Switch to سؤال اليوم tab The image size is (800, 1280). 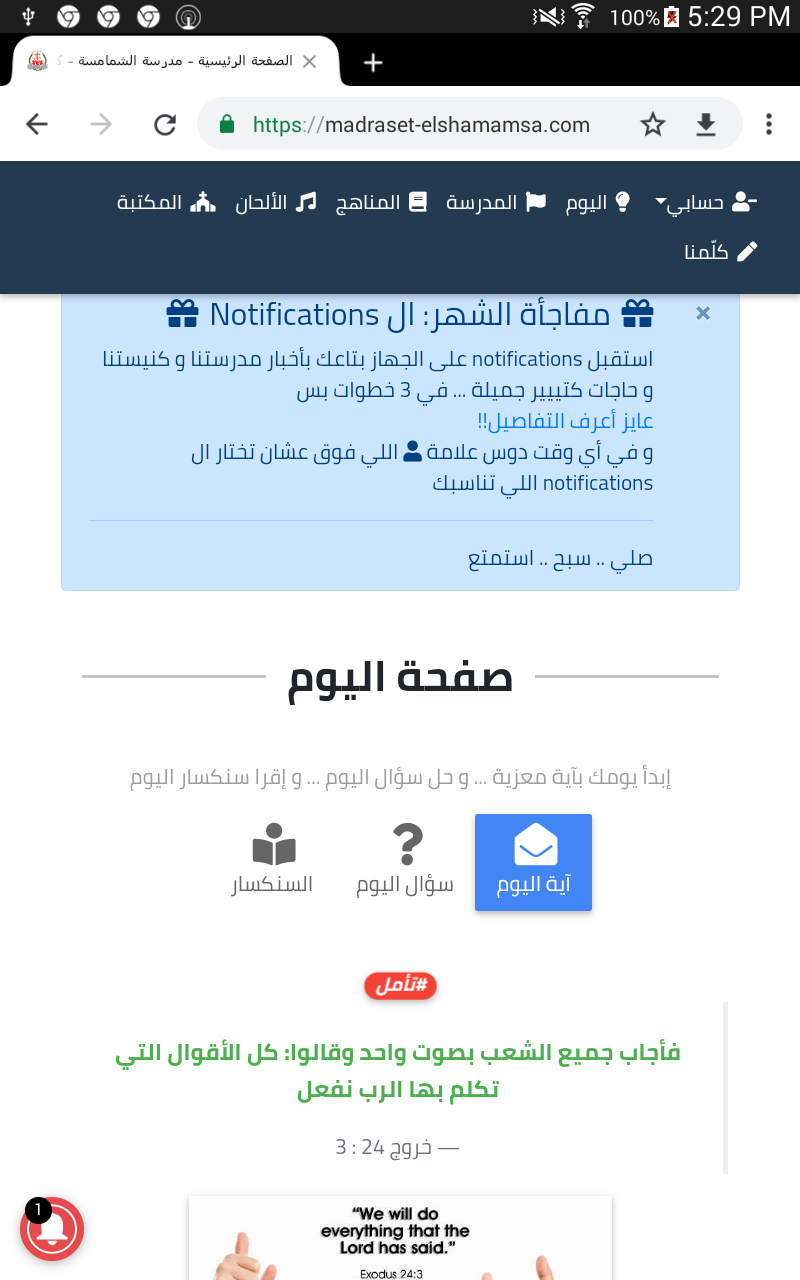(x=405, y=861)
